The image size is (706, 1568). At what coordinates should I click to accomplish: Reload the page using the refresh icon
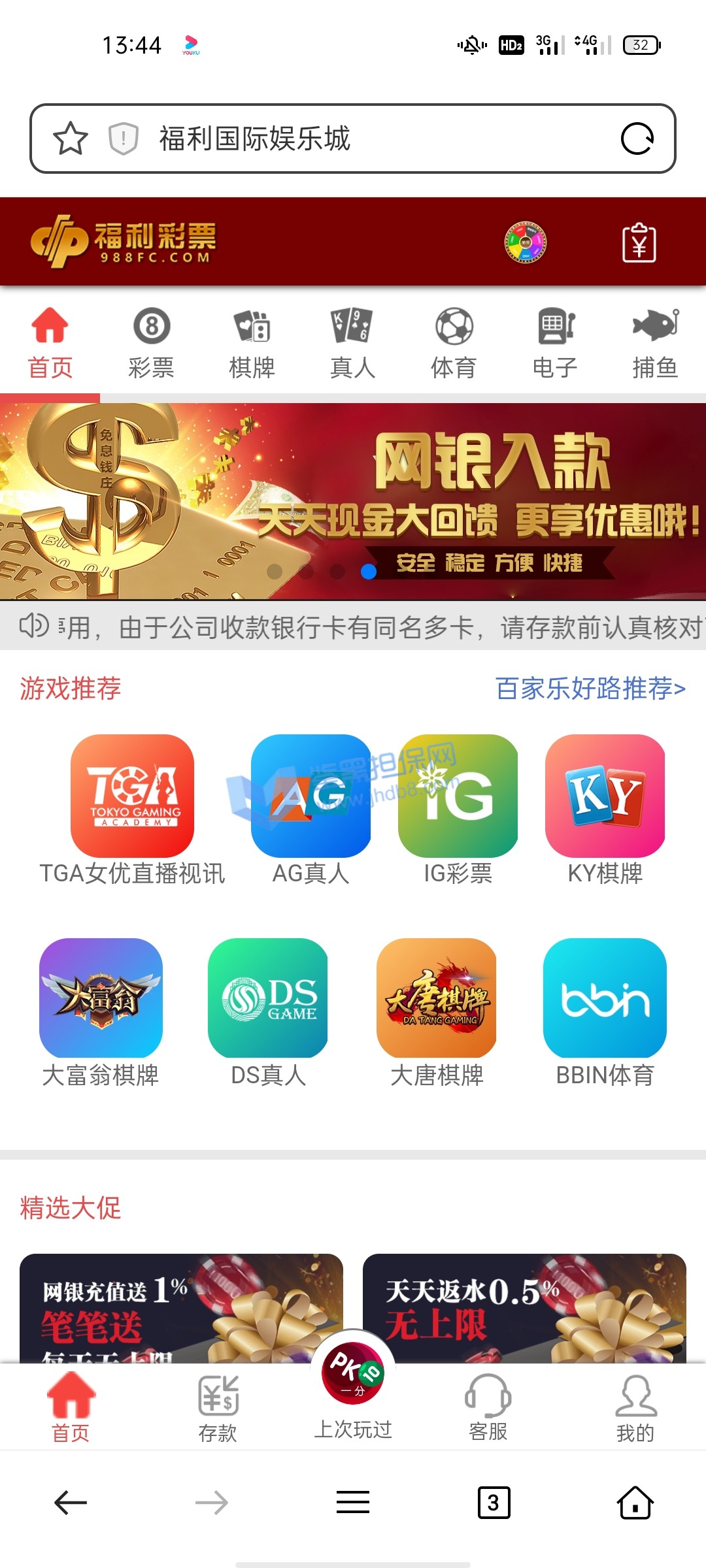[637, 139]
